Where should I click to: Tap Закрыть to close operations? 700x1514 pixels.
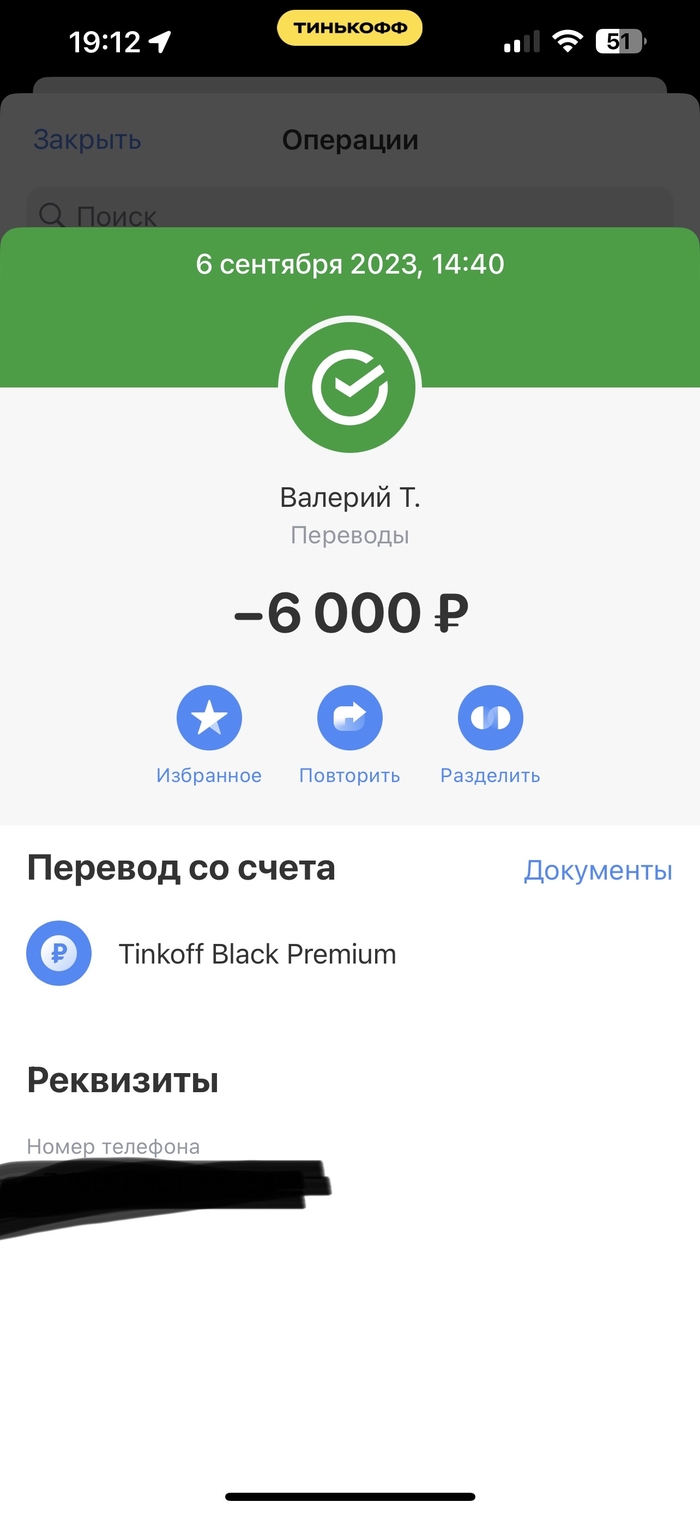(x=87, y=140)
